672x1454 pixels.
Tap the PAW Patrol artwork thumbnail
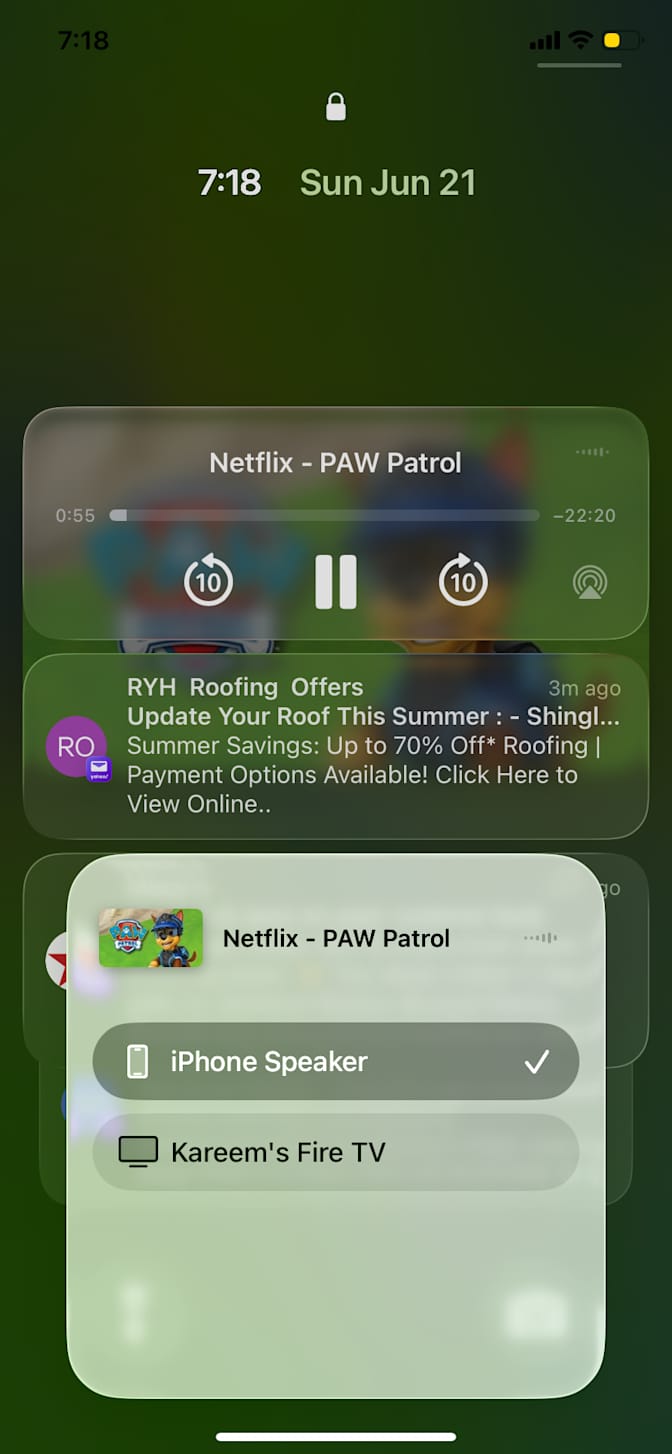click(x=151, y=938)
